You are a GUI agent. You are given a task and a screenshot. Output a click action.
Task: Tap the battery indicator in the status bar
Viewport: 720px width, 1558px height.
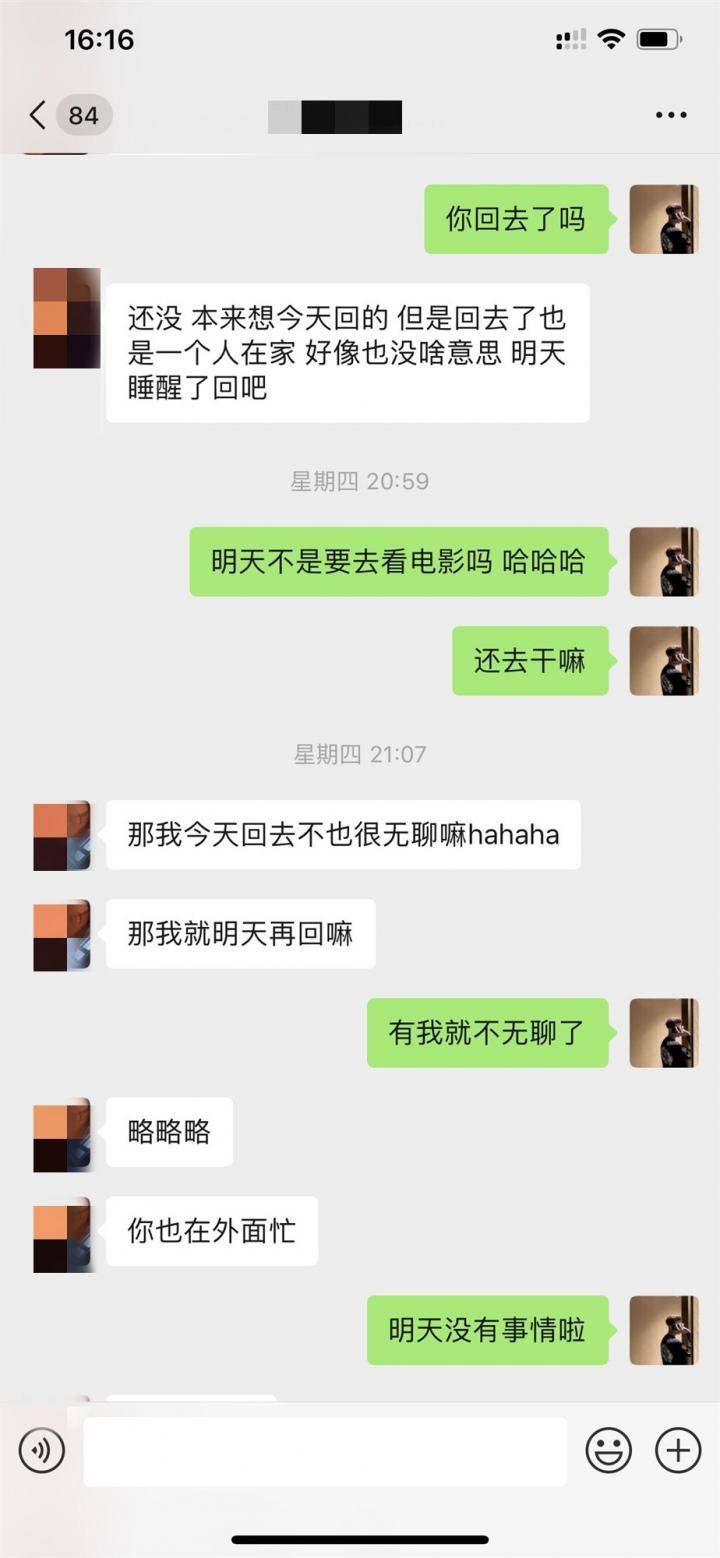coord(661,38)
